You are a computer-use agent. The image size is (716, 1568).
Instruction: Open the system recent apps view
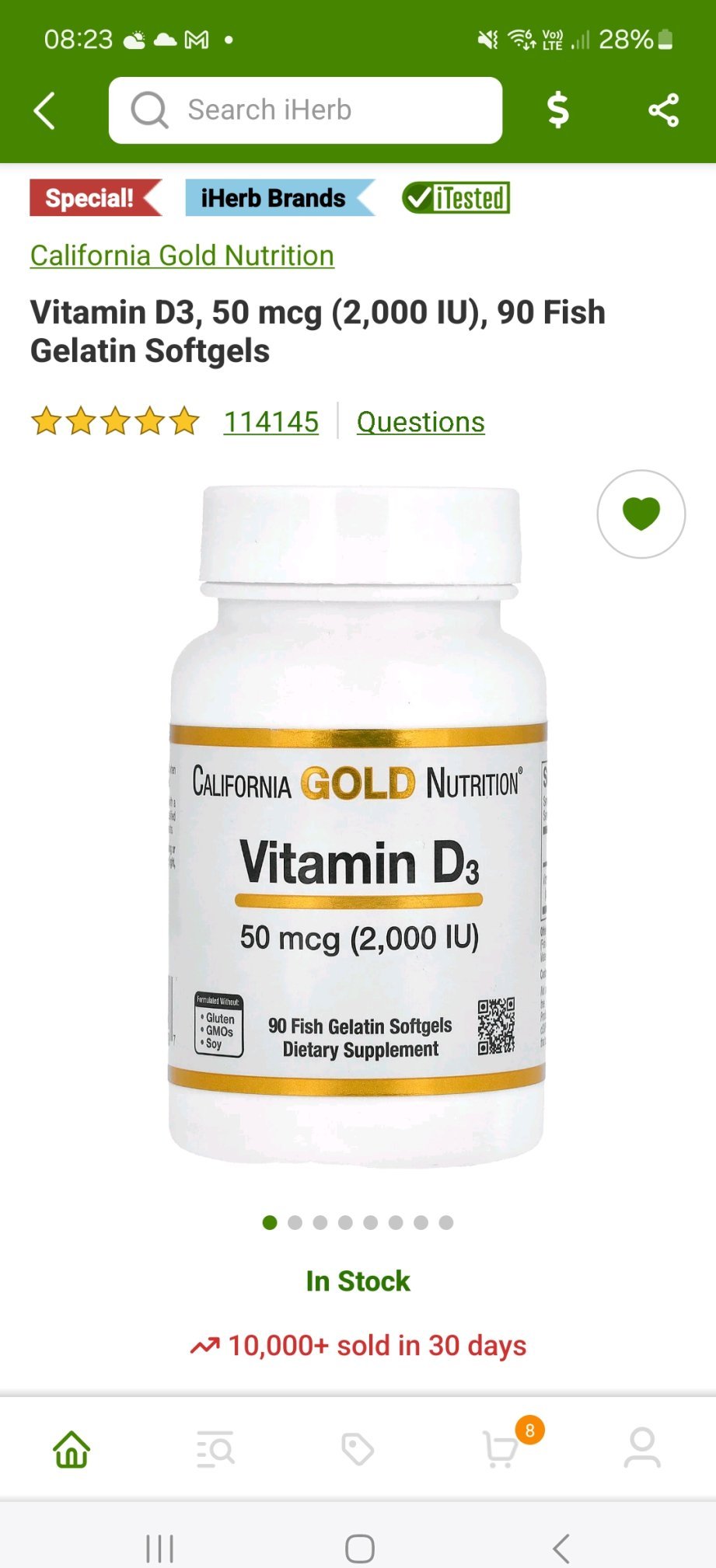(x=159, y=1548)
